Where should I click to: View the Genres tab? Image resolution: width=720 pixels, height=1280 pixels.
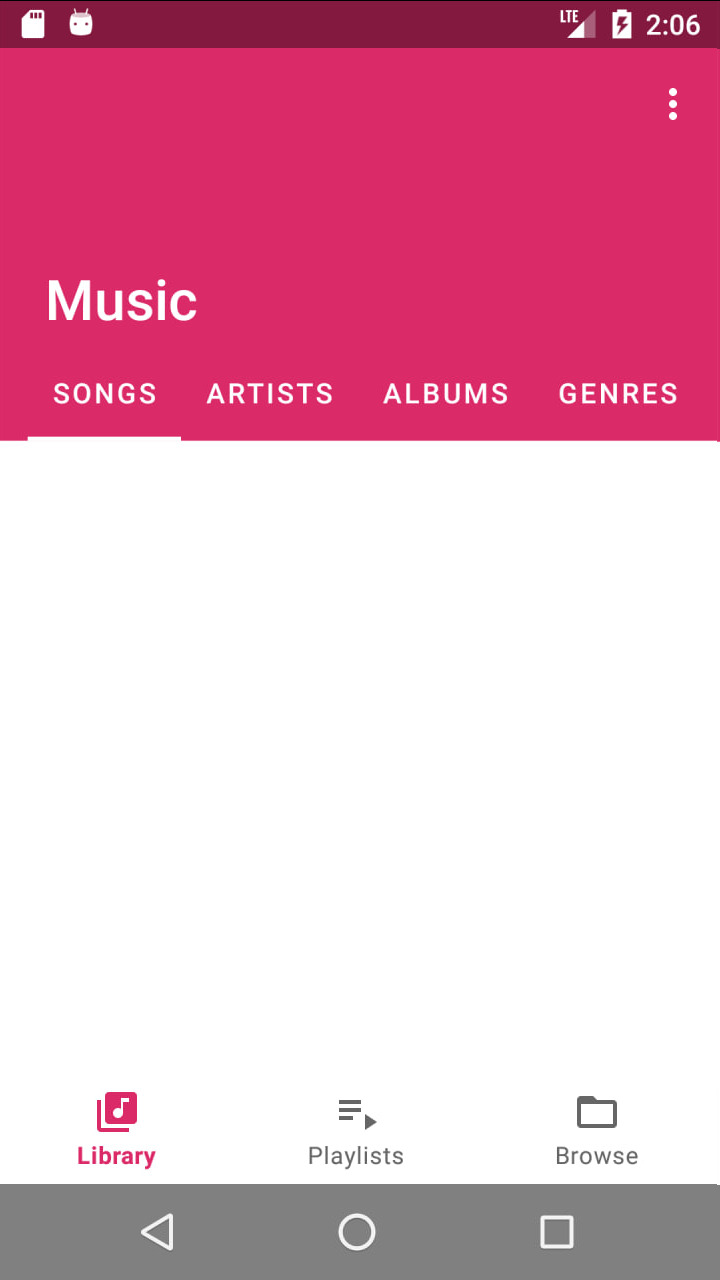618,394
